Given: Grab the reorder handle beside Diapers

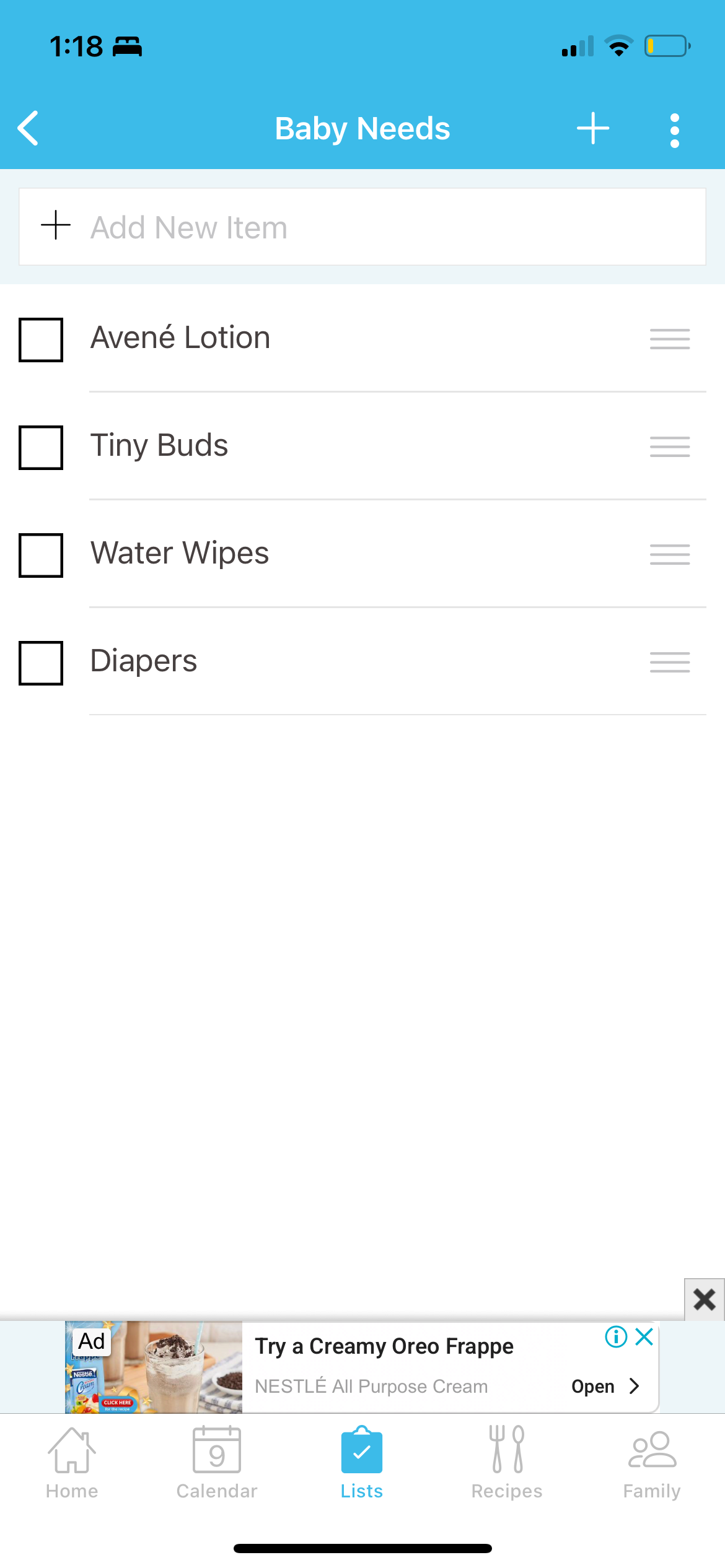Looking at the screenshot, I should pos(669,663).
